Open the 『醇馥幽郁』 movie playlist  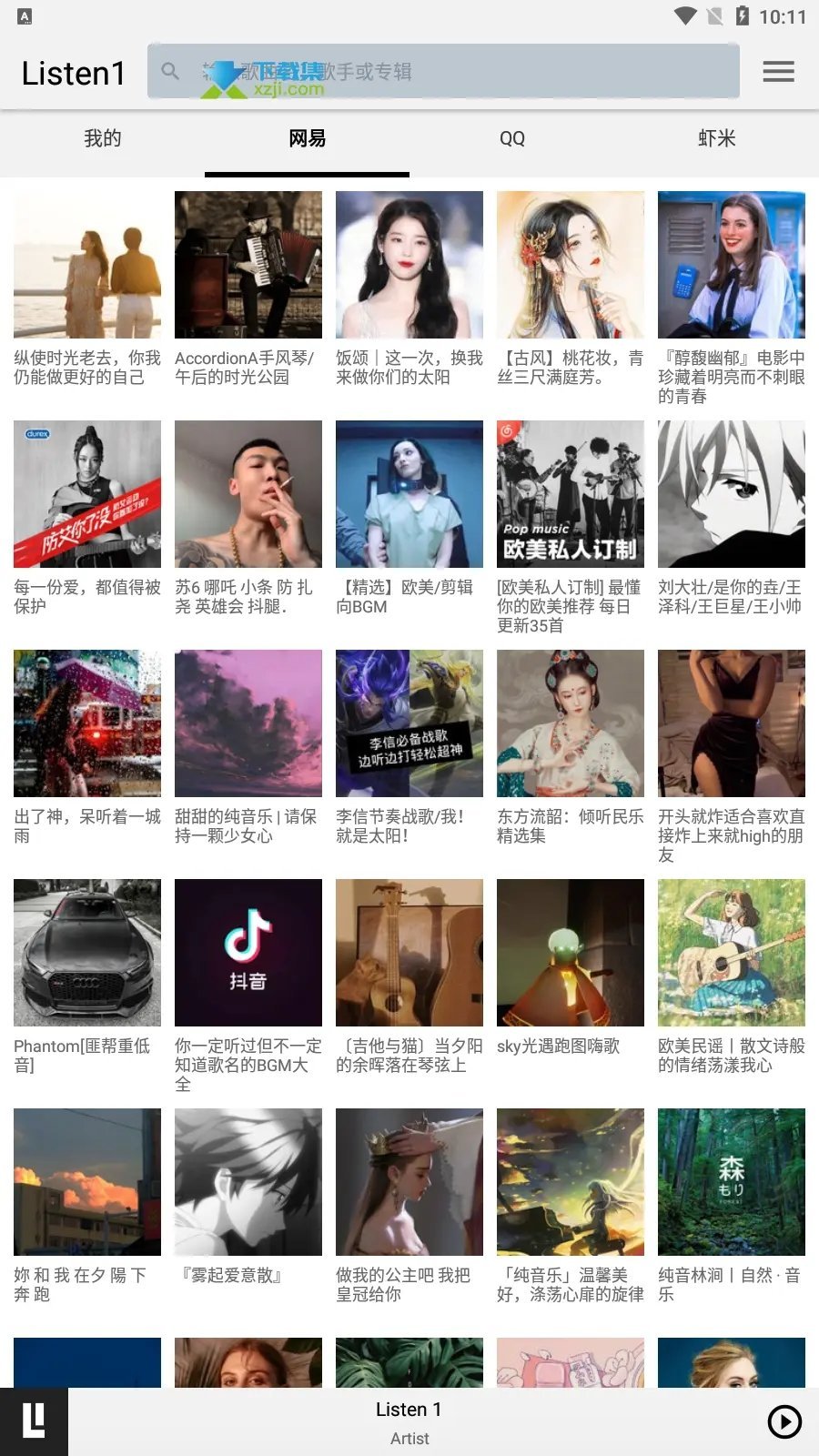(x=732, y=265)
